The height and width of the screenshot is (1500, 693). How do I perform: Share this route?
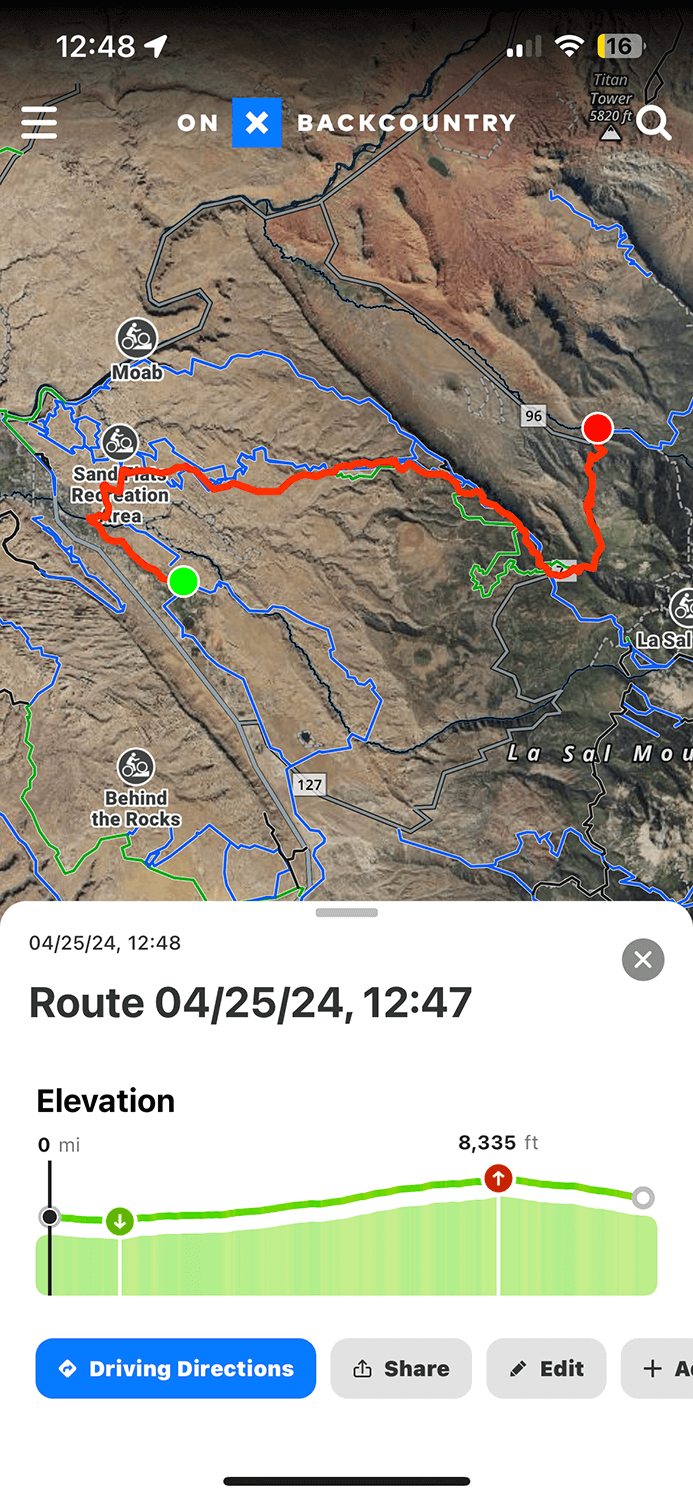point(401,1368)
